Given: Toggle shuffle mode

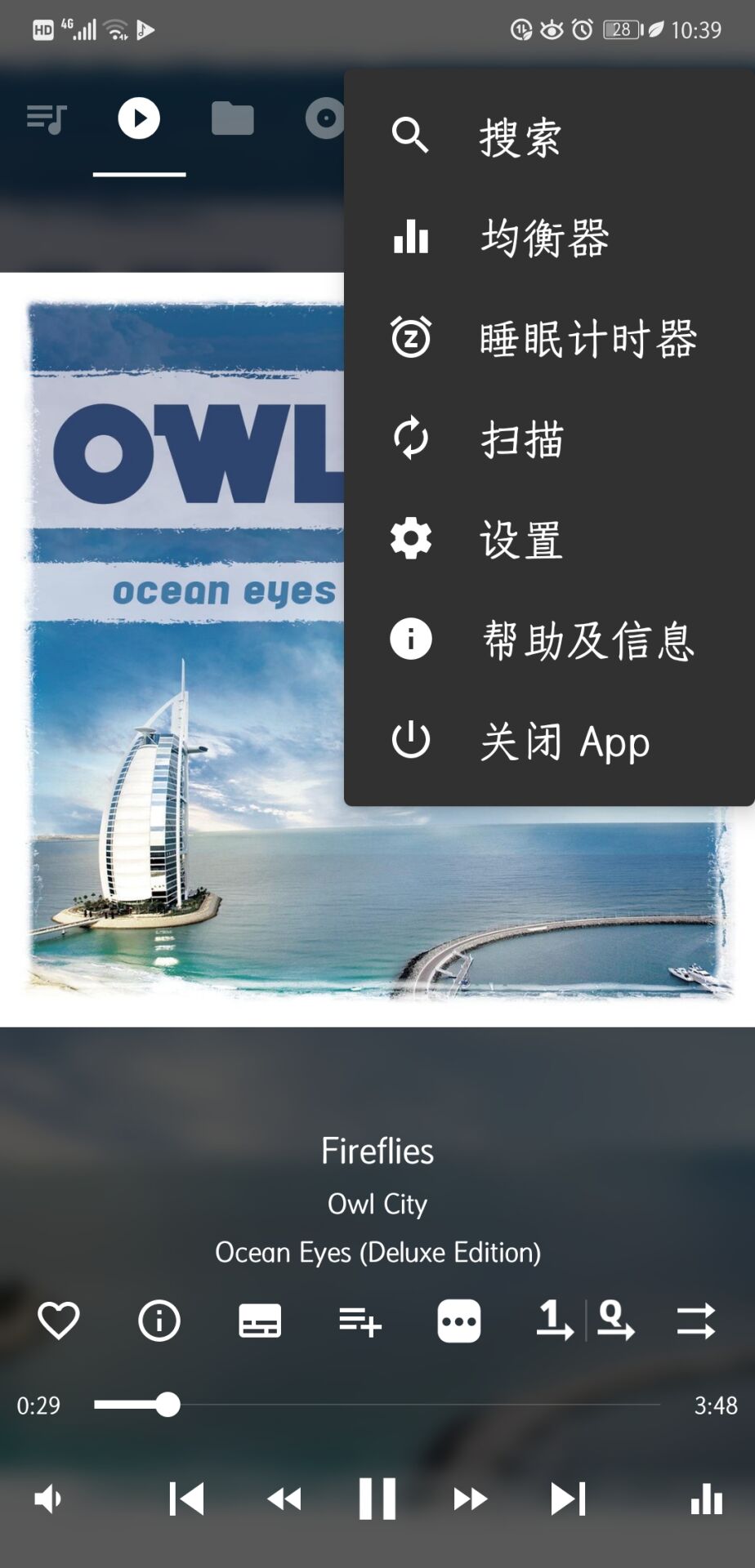Looking at the screenshot, I should (x=695, y=1321).
